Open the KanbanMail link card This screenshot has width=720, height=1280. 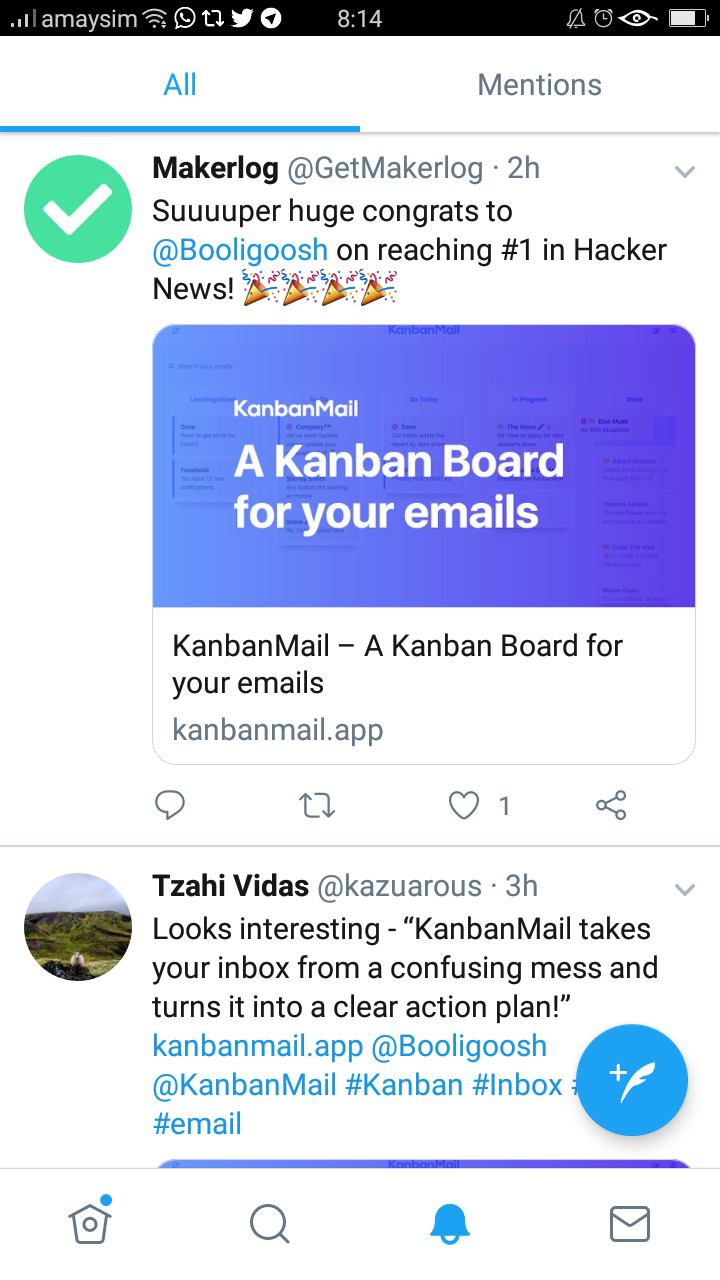[423, 544]
